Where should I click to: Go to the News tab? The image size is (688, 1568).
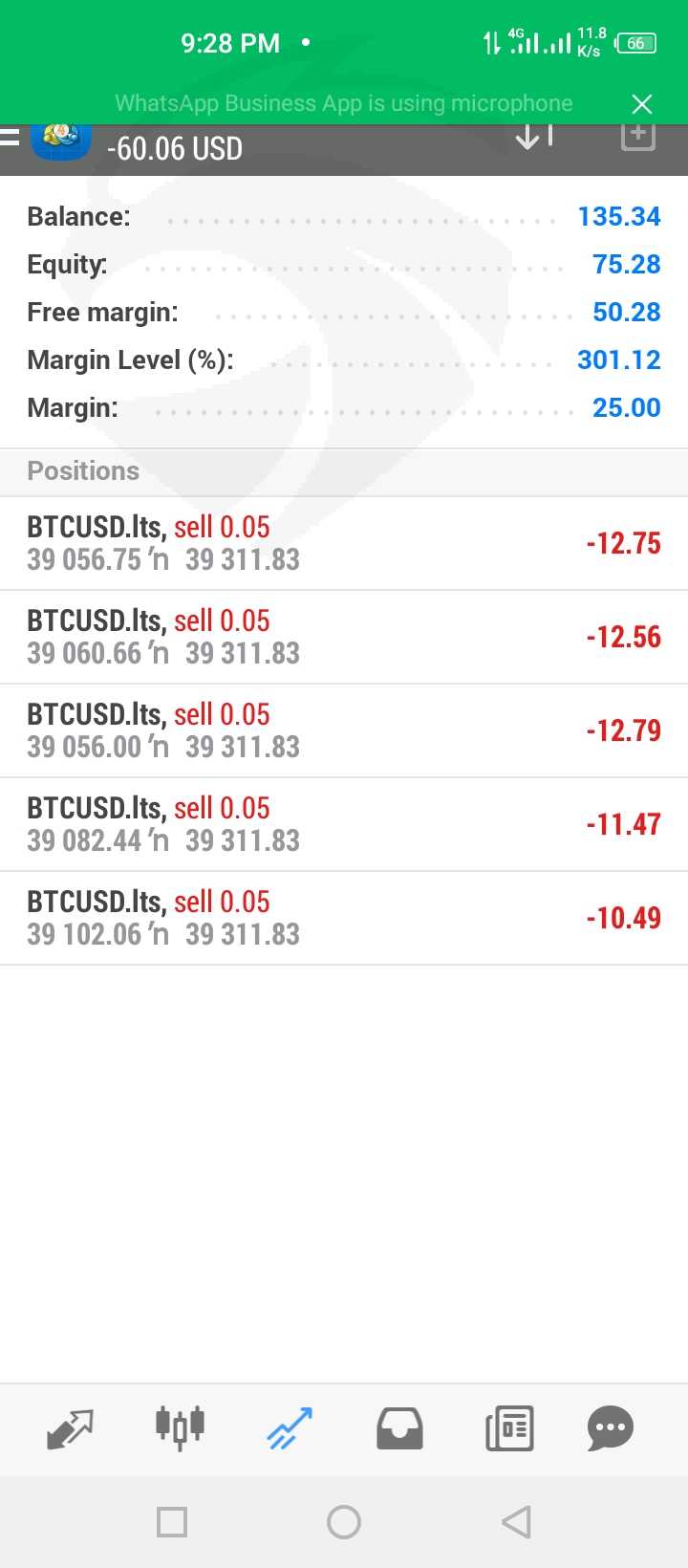(x=509, y=1429)
